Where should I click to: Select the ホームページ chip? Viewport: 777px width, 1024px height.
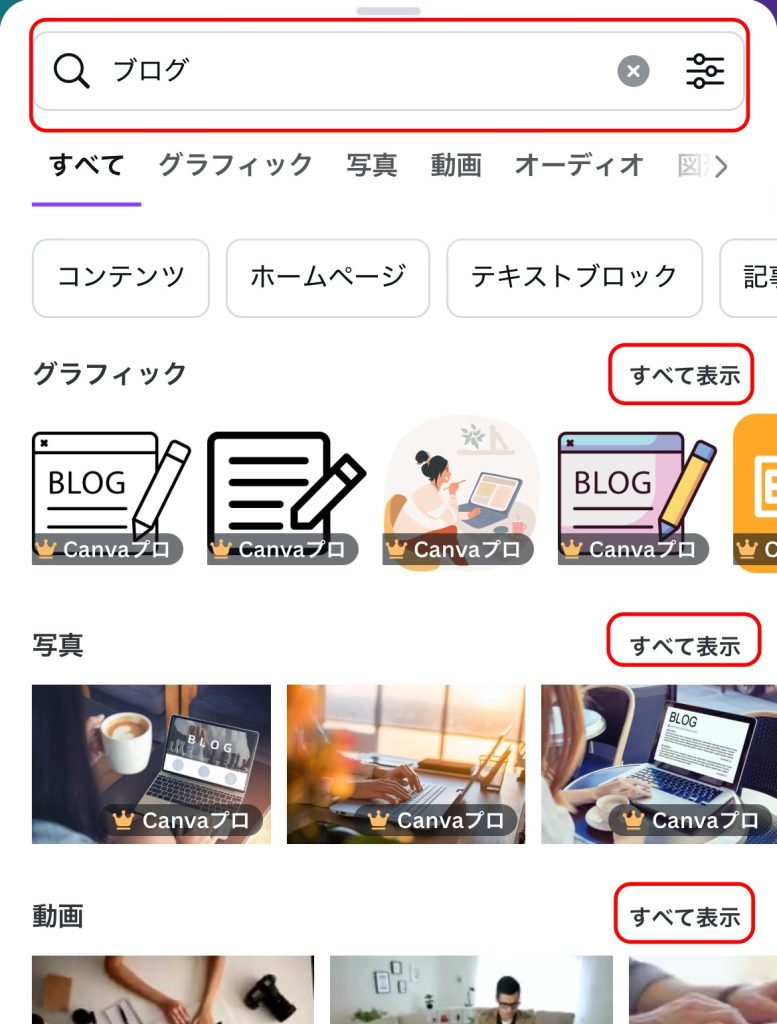coord(328,277)
